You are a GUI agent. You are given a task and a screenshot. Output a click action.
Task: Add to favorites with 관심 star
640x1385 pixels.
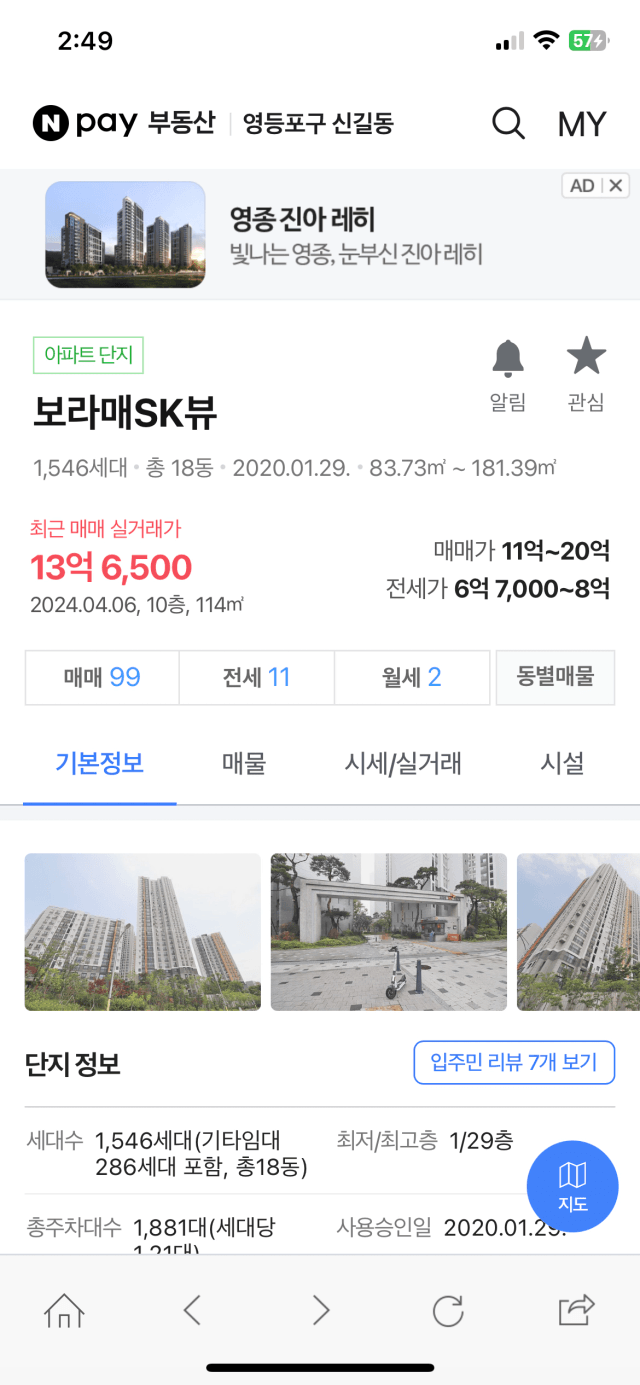point(586,375)
